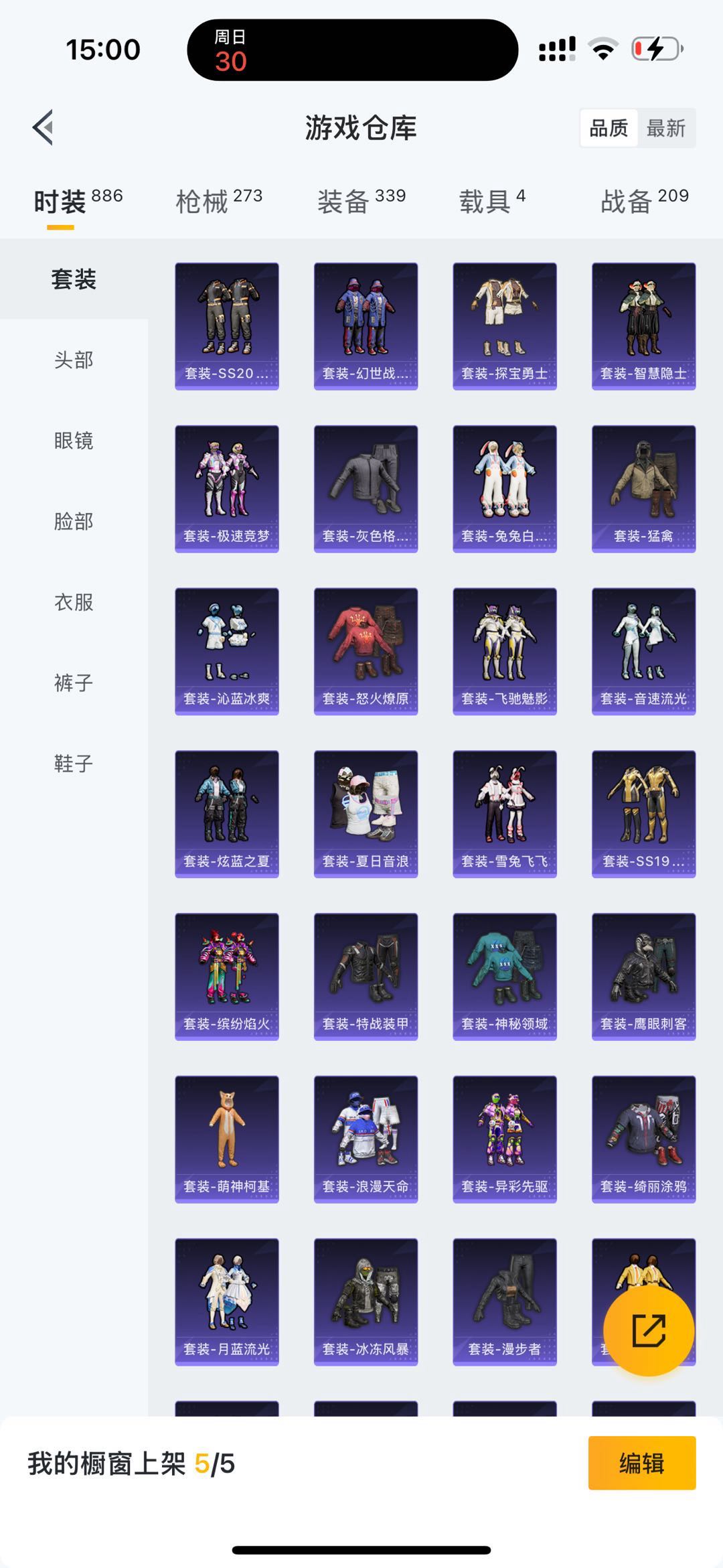Sort warehouse by 最新

666,128
